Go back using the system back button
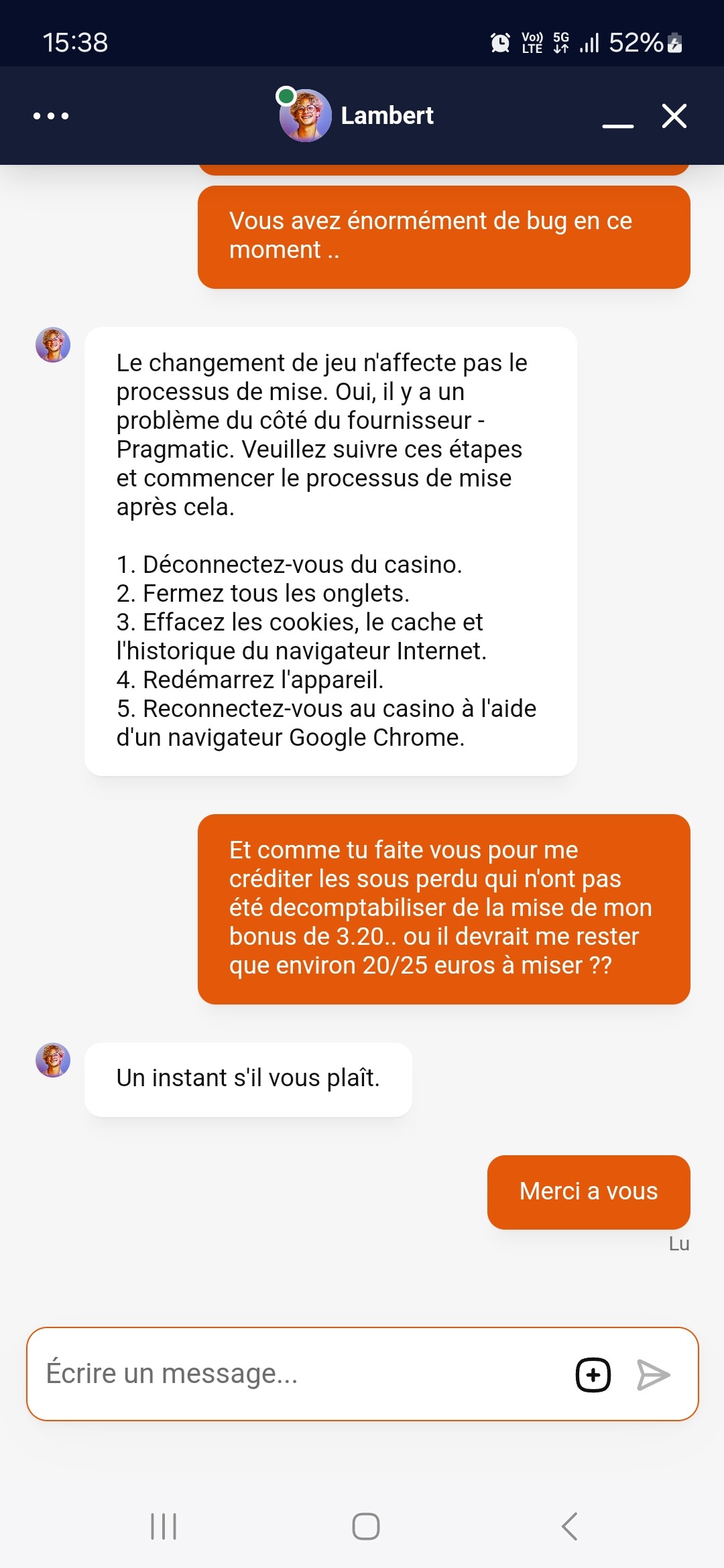This screenshot has width=724, height=1568. point(569,1526)
